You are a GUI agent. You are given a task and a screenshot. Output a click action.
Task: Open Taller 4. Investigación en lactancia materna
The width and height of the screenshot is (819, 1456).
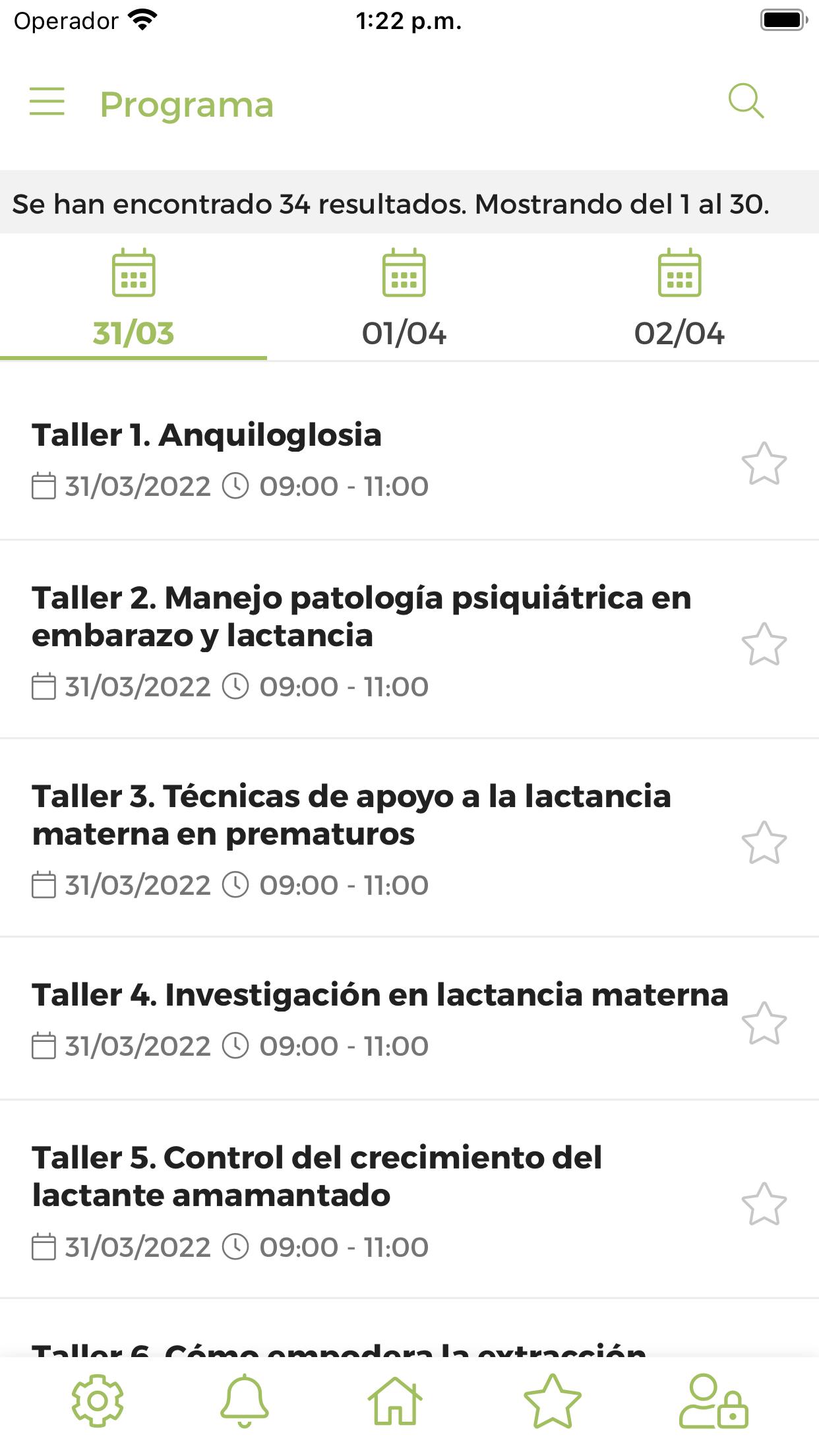click(369, 1019)
